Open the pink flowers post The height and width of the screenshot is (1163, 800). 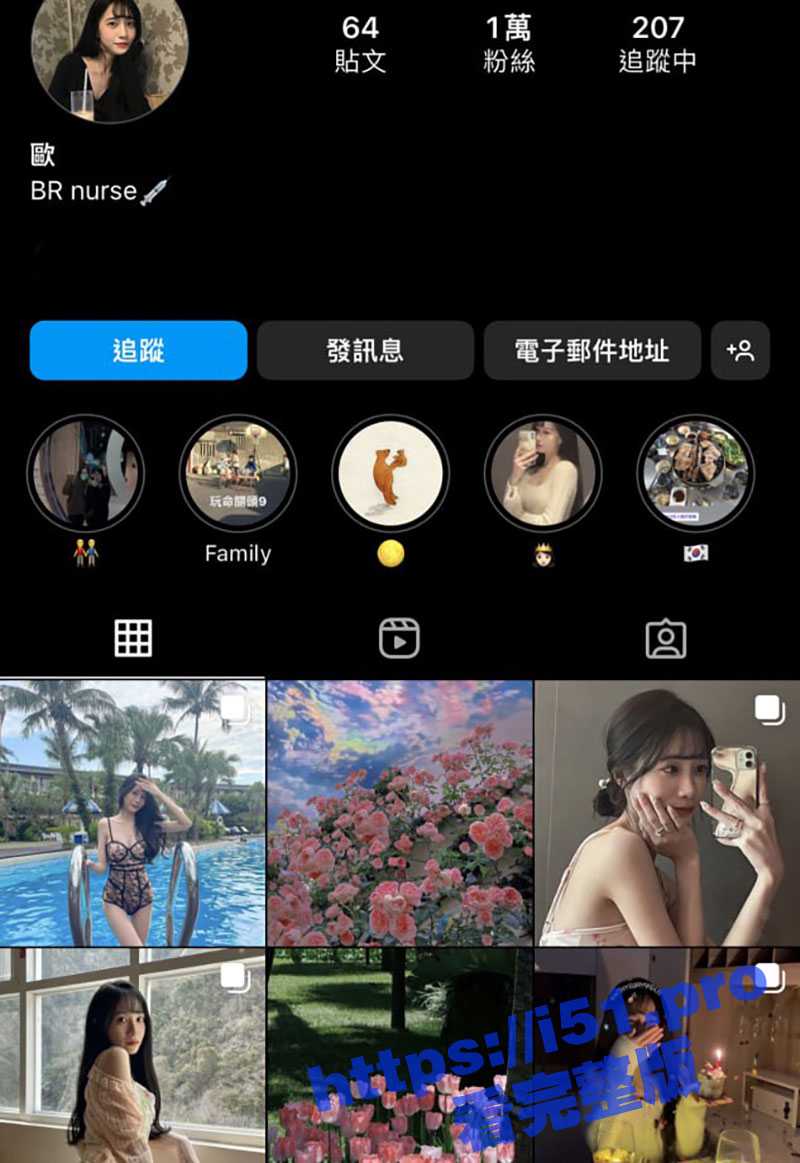[399, 813]
